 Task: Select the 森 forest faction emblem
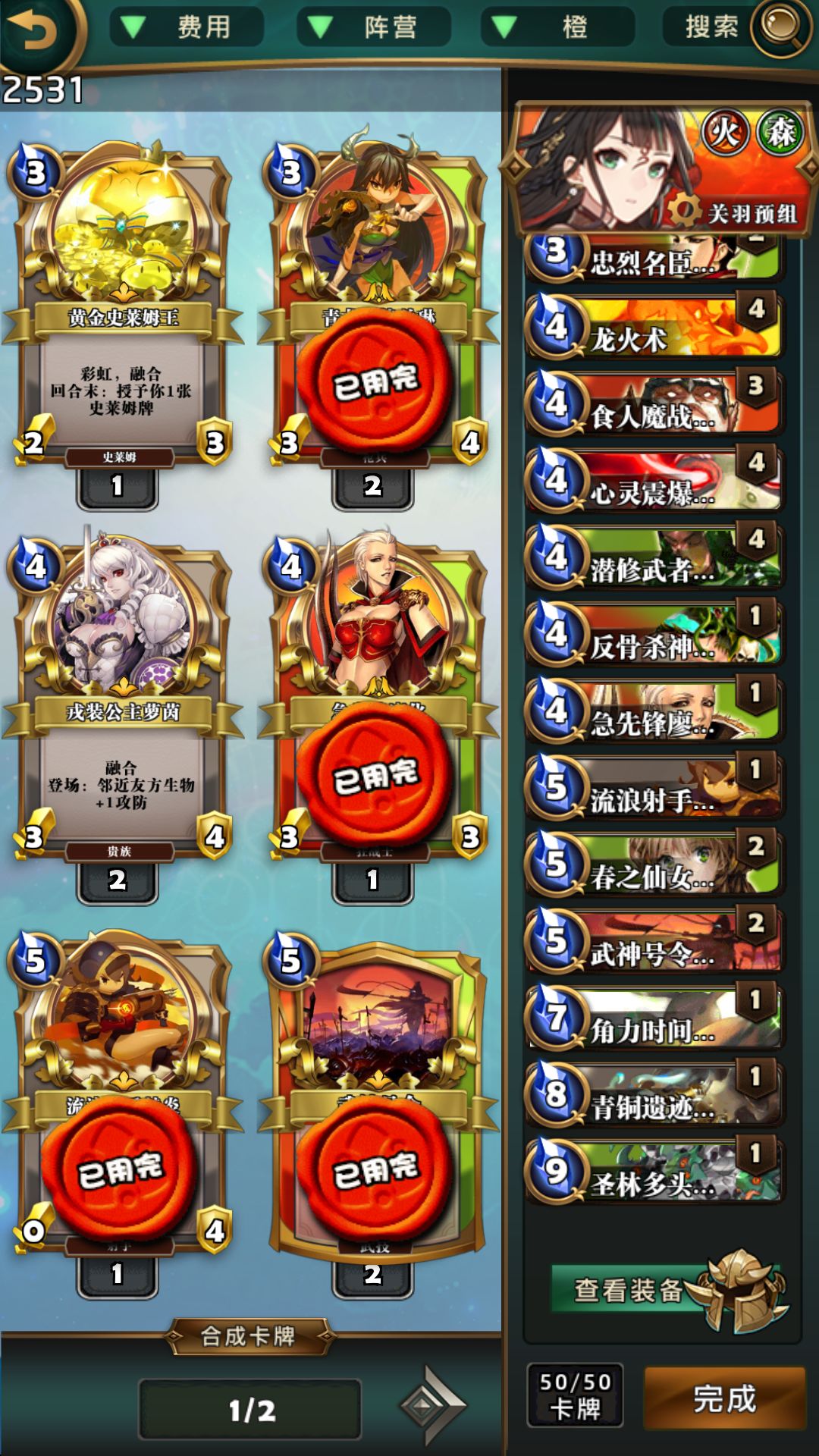781,130
